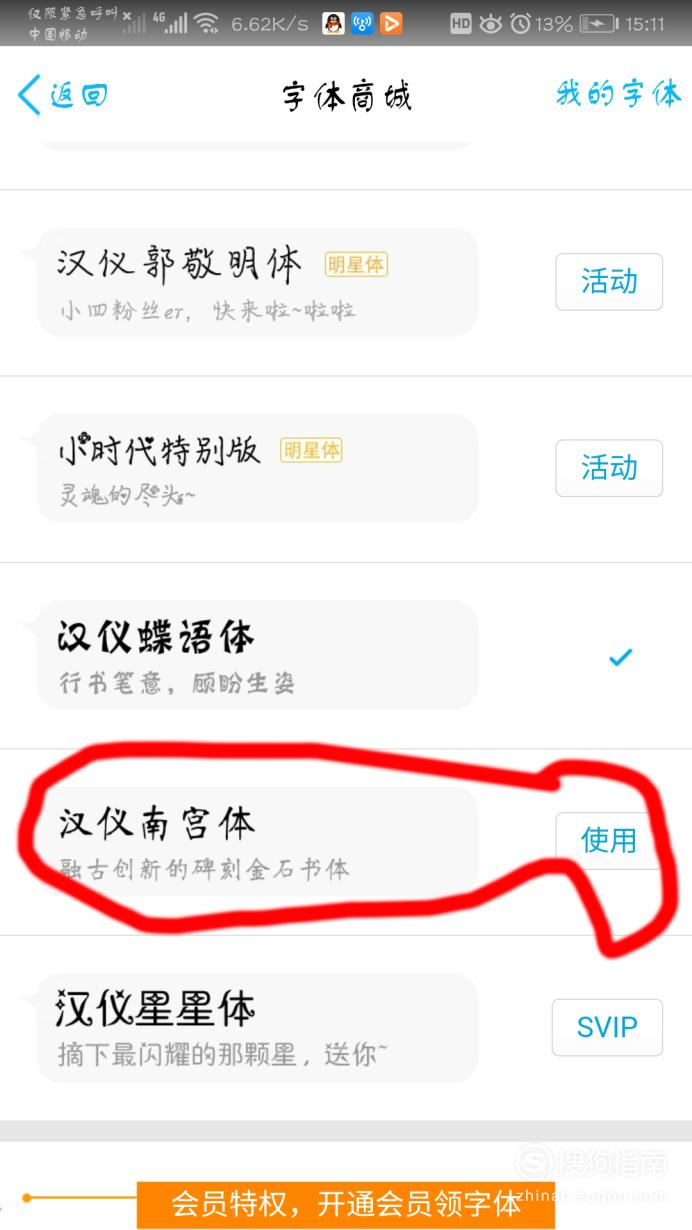Tap SVIP button for 汉仪星星体
The image size is (692, 1230).
(x=607, y=1027)
